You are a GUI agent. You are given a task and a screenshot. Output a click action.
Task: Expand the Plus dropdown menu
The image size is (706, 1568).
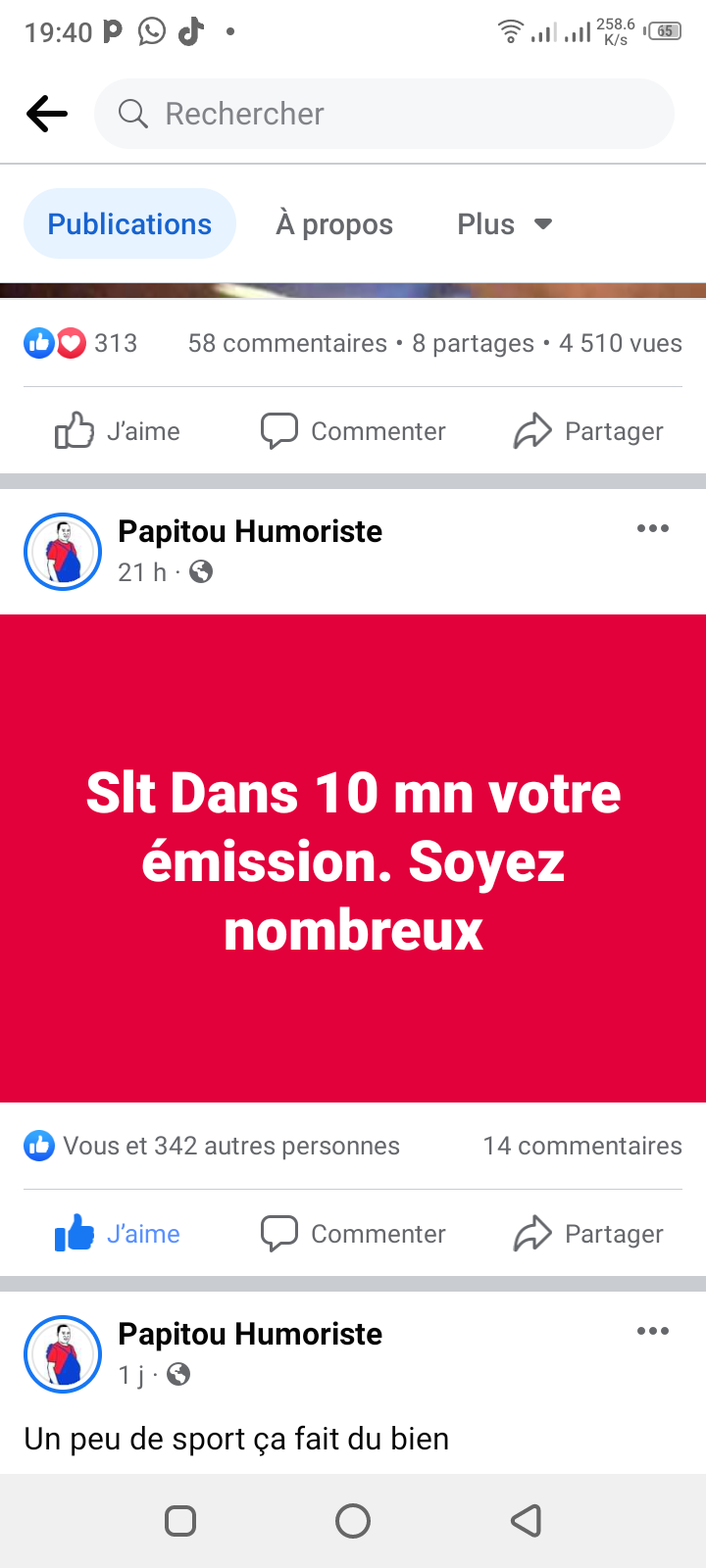pyautogui.click(x=504, y=224)
